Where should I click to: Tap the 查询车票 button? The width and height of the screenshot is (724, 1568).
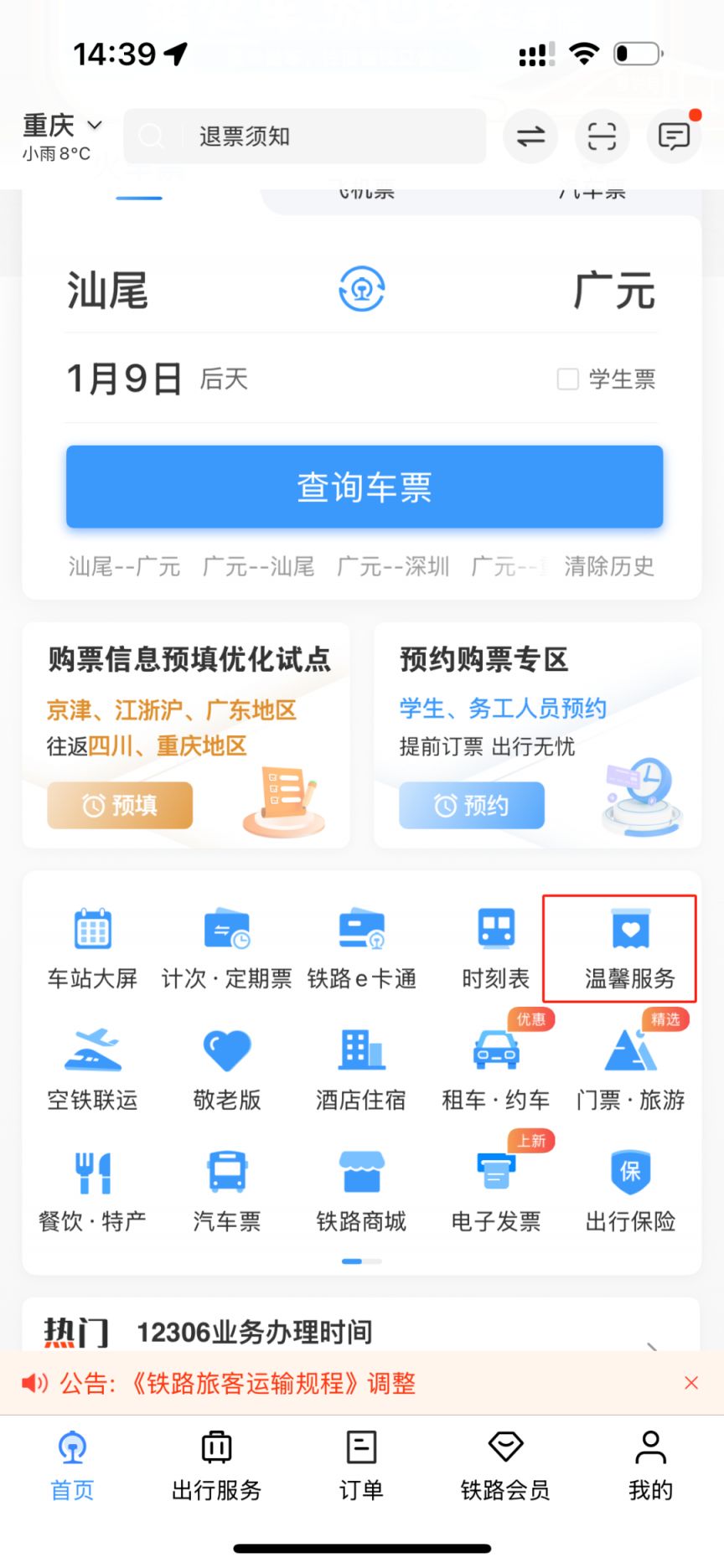click(365, 487)
